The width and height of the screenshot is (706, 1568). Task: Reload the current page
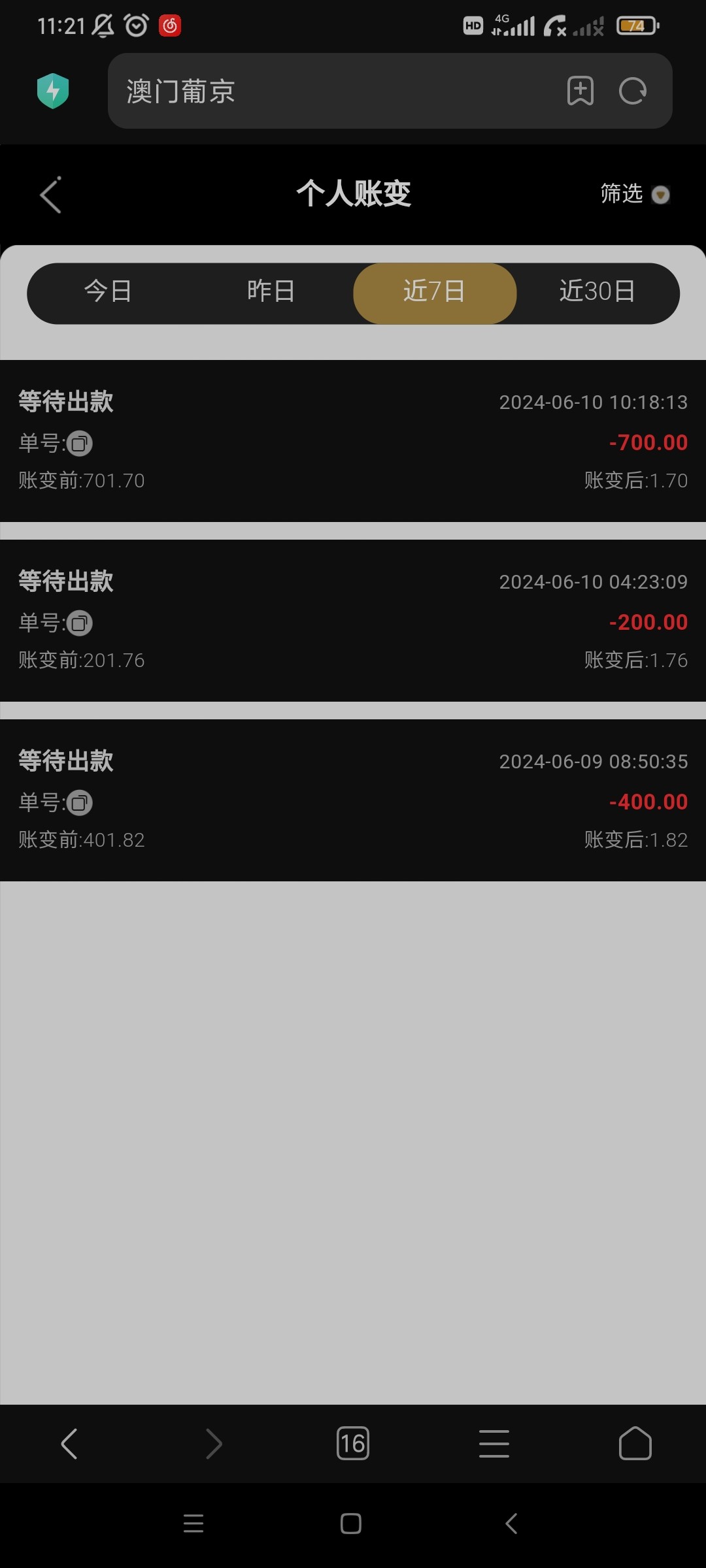tap(633, 91)
